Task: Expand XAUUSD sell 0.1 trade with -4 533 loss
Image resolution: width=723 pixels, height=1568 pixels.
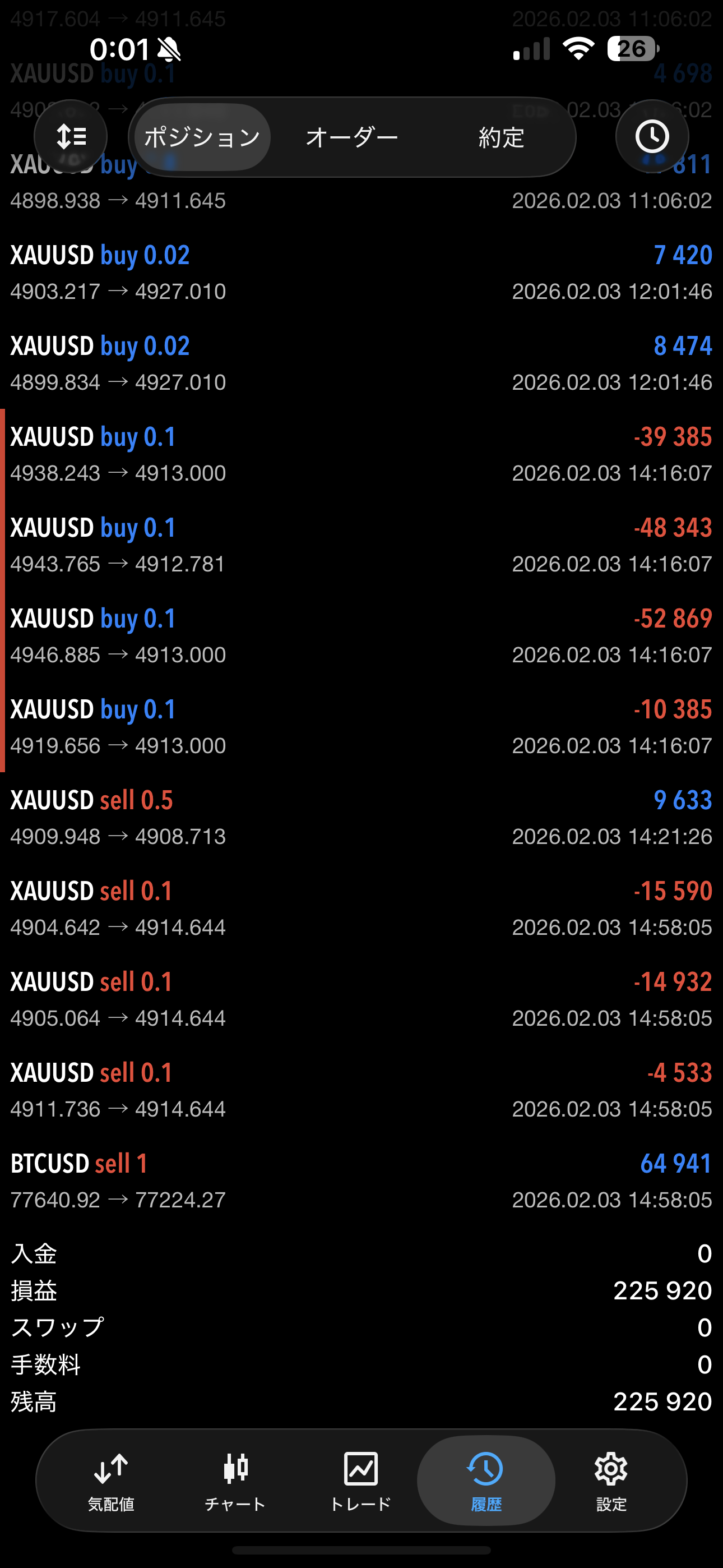Action: pos(361,1090)
